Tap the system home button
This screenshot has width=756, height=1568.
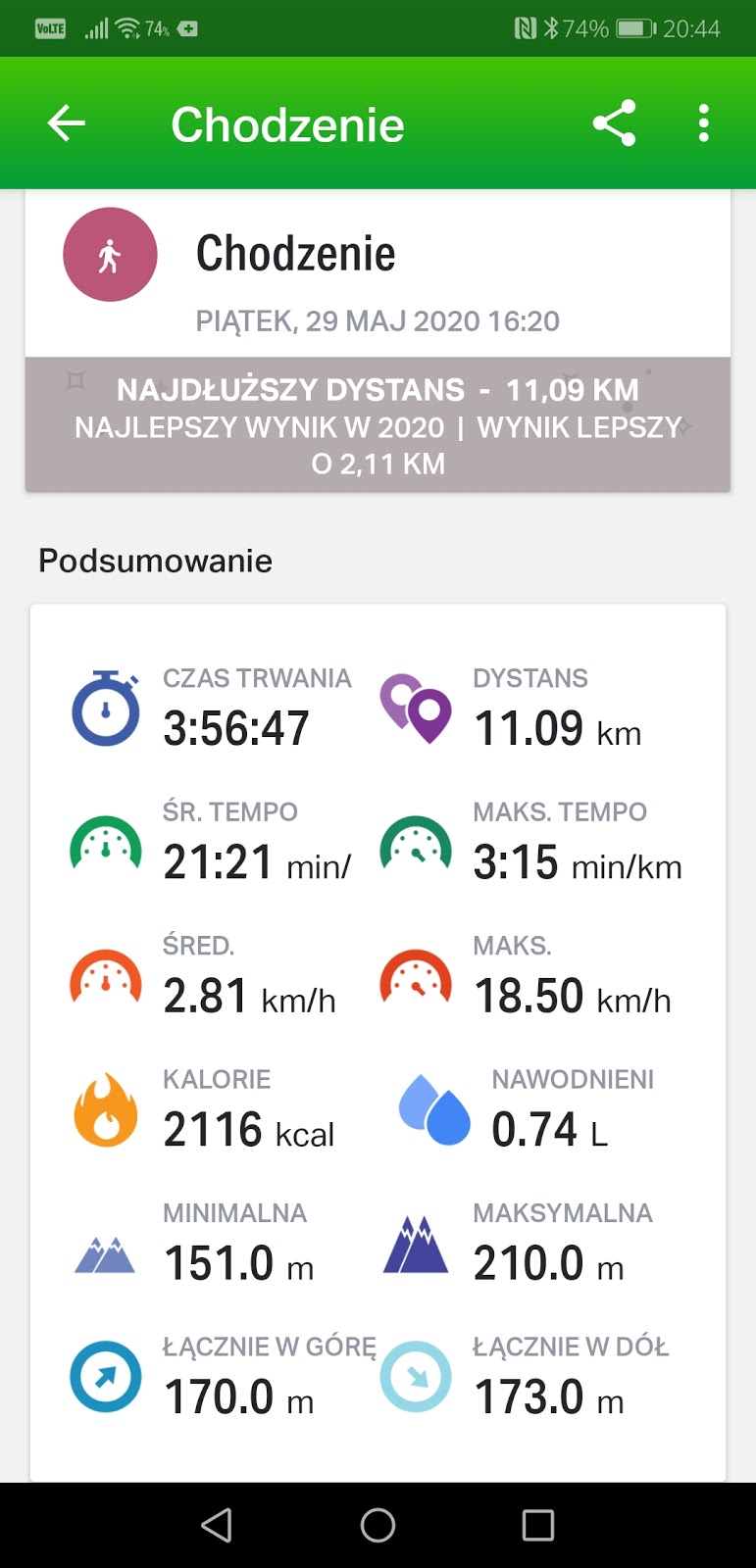tap(378, 1525)
